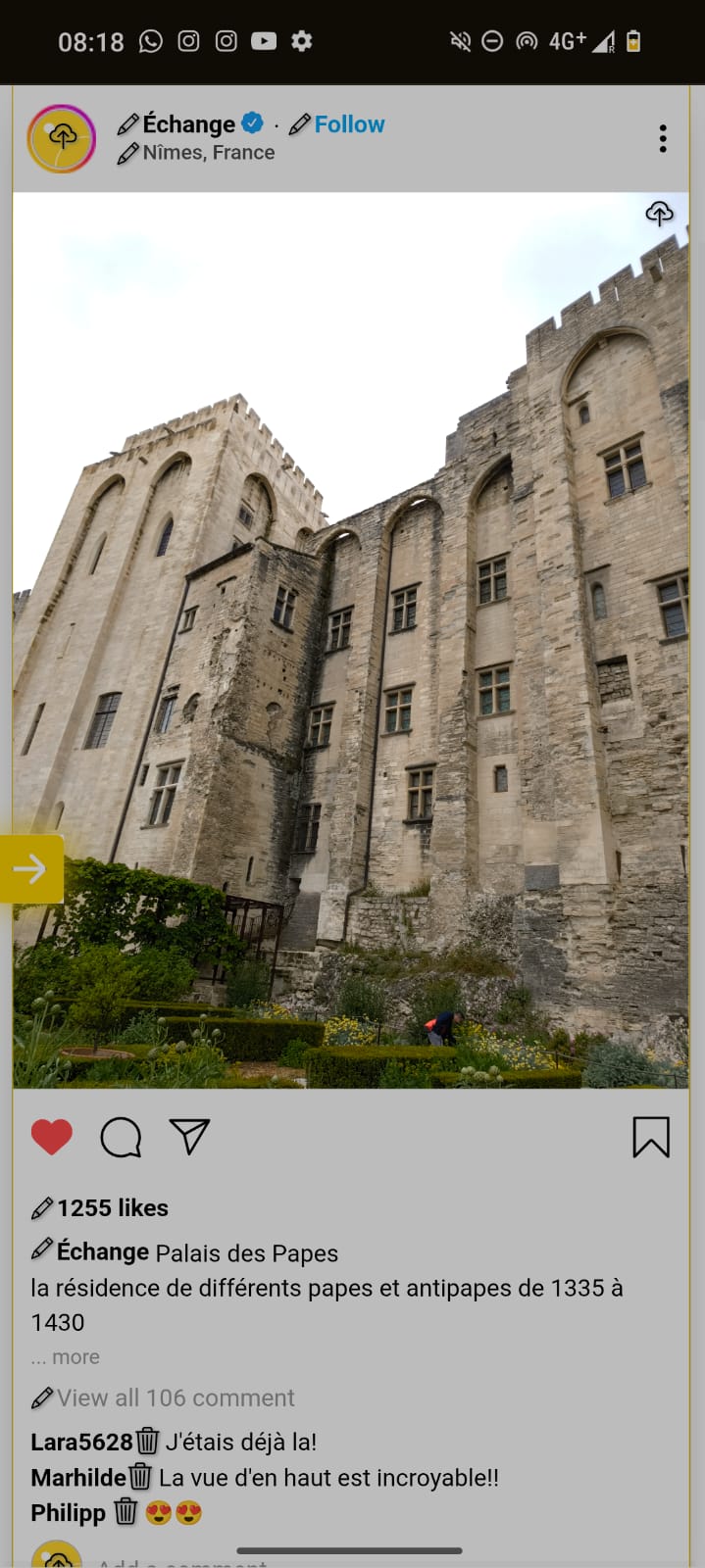Tap the upload icon on the photo
705x1568 pixels.
pyautogui.click(x=659, y=213)
